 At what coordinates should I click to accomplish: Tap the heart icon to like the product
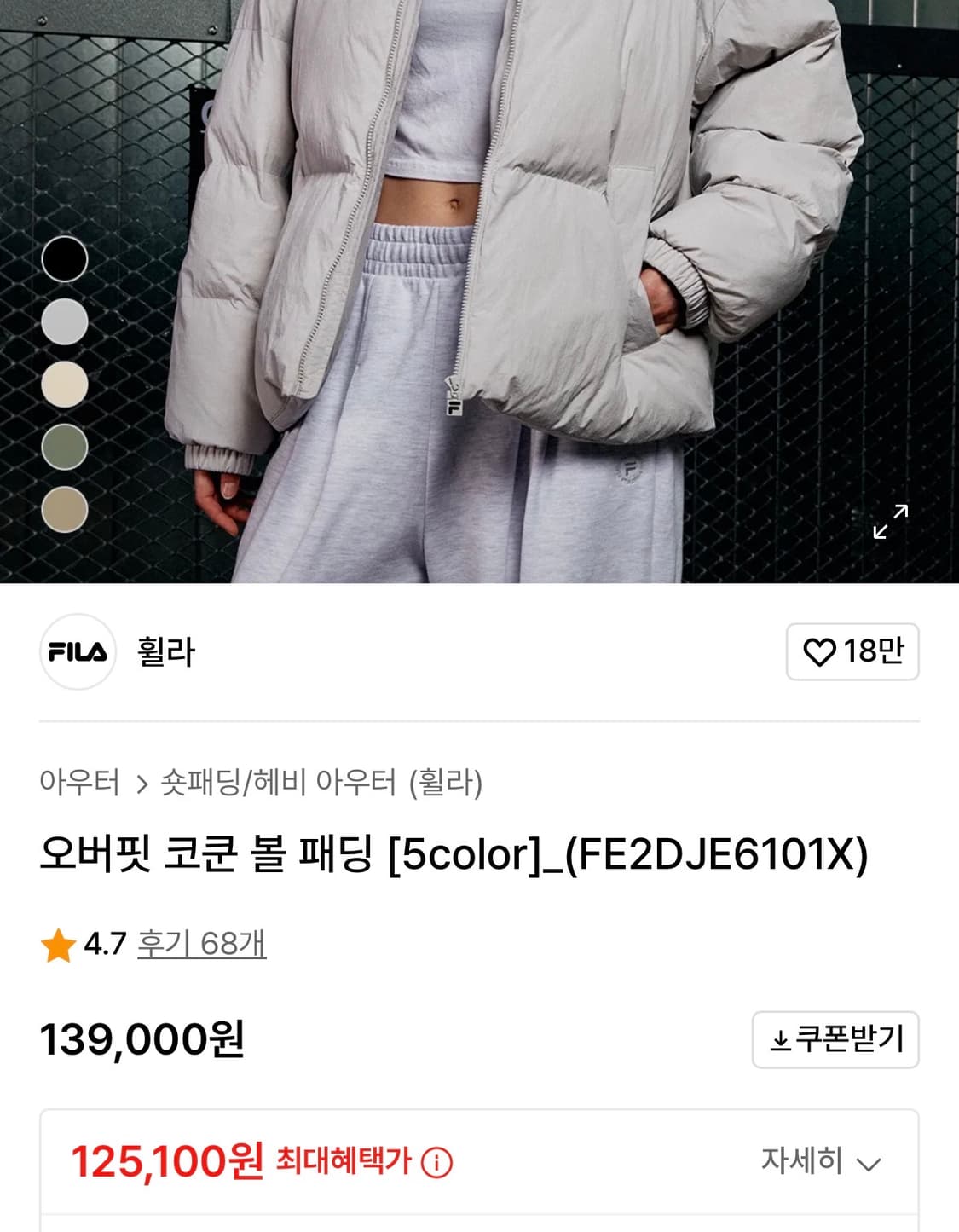820,651
